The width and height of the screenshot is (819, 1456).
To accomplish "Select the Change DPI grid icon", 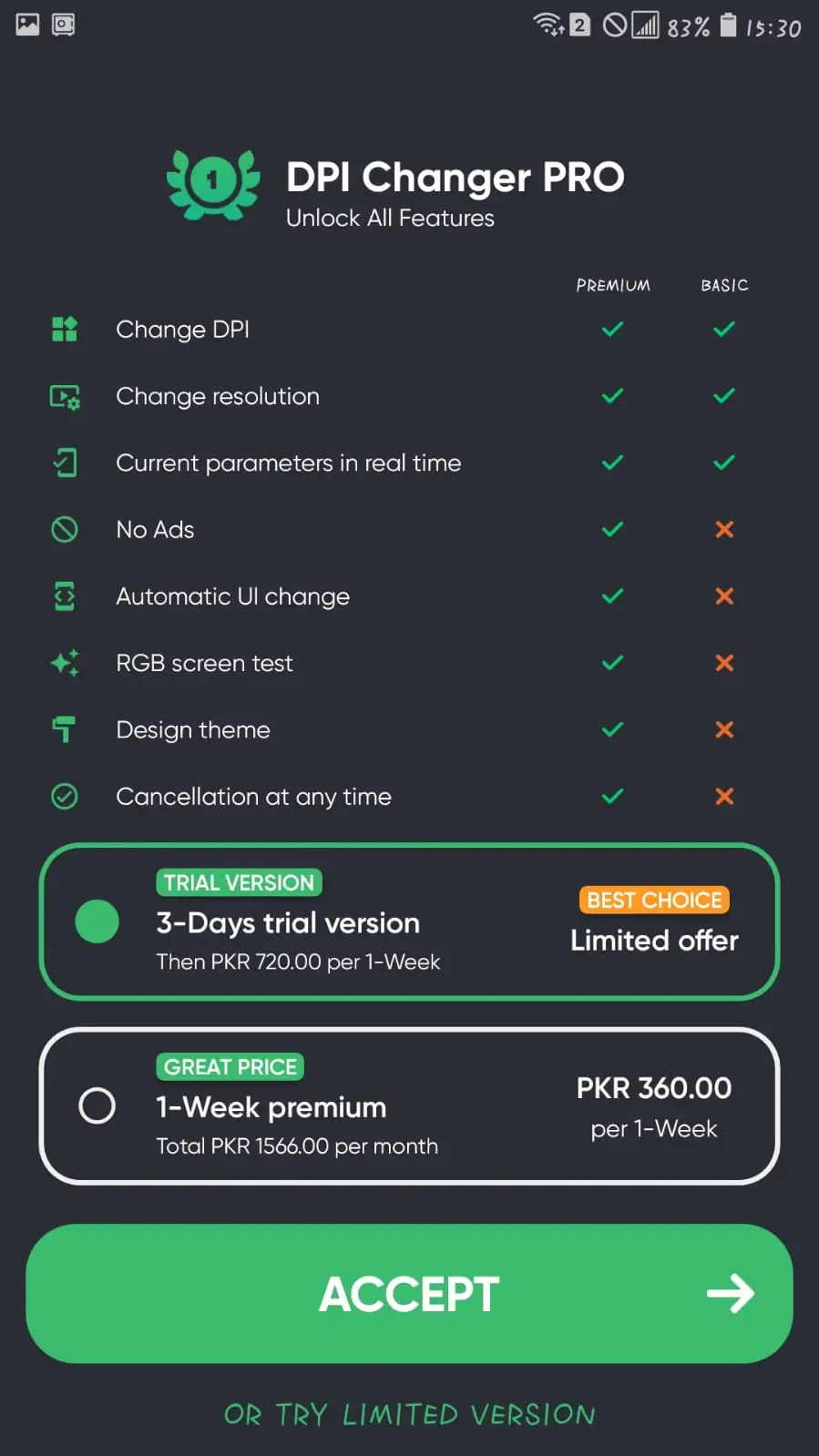I will 64,330.
